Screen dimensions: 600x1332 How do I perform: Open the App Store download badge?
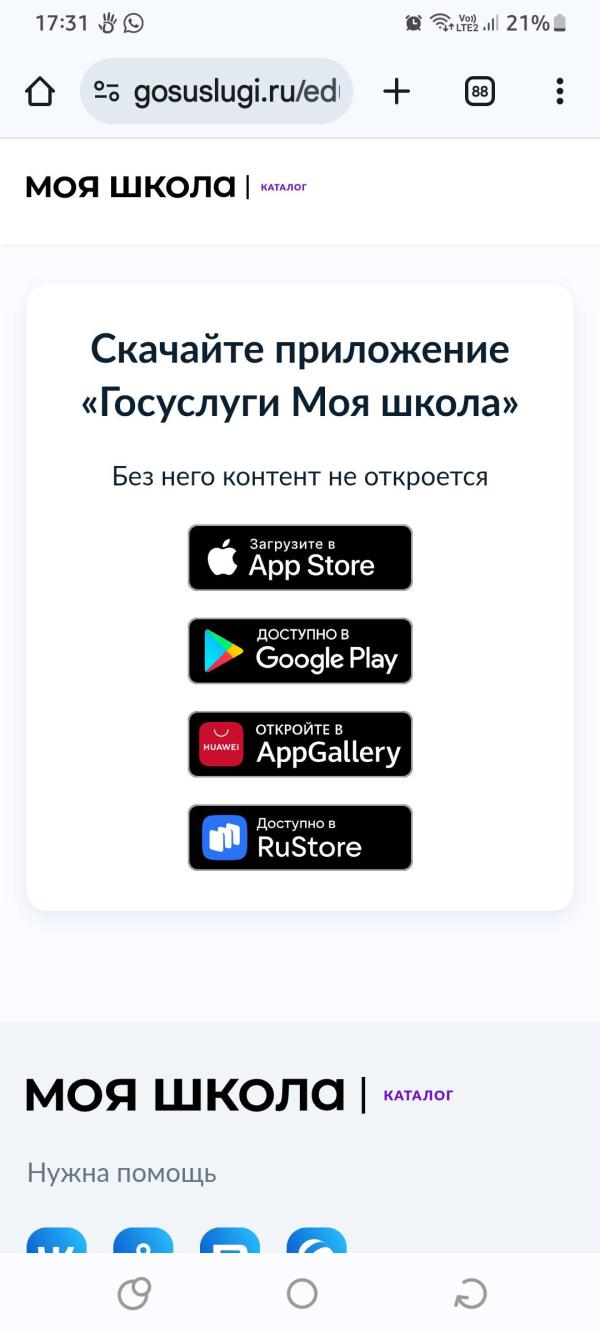click(x=300, y=557)
